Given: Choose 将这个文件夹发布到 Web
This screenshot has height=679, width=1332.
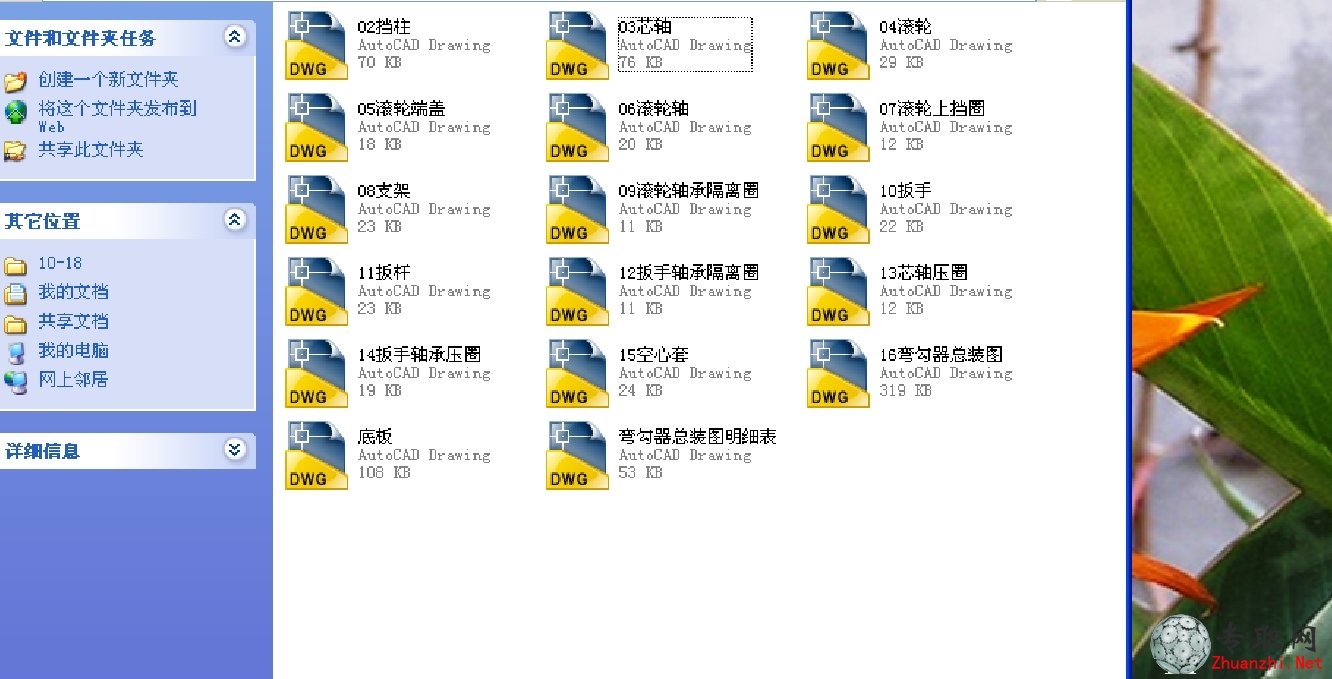Looking at the screenshot, I should click(117, 109).
